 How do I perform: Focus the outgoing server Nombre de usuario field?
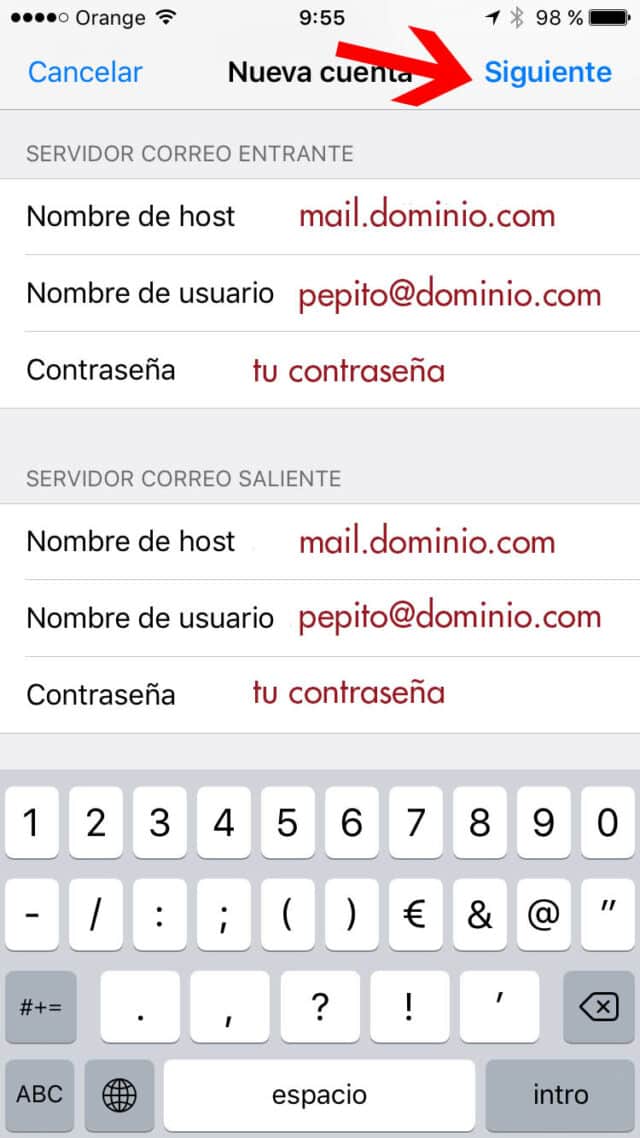click(320, 618)
